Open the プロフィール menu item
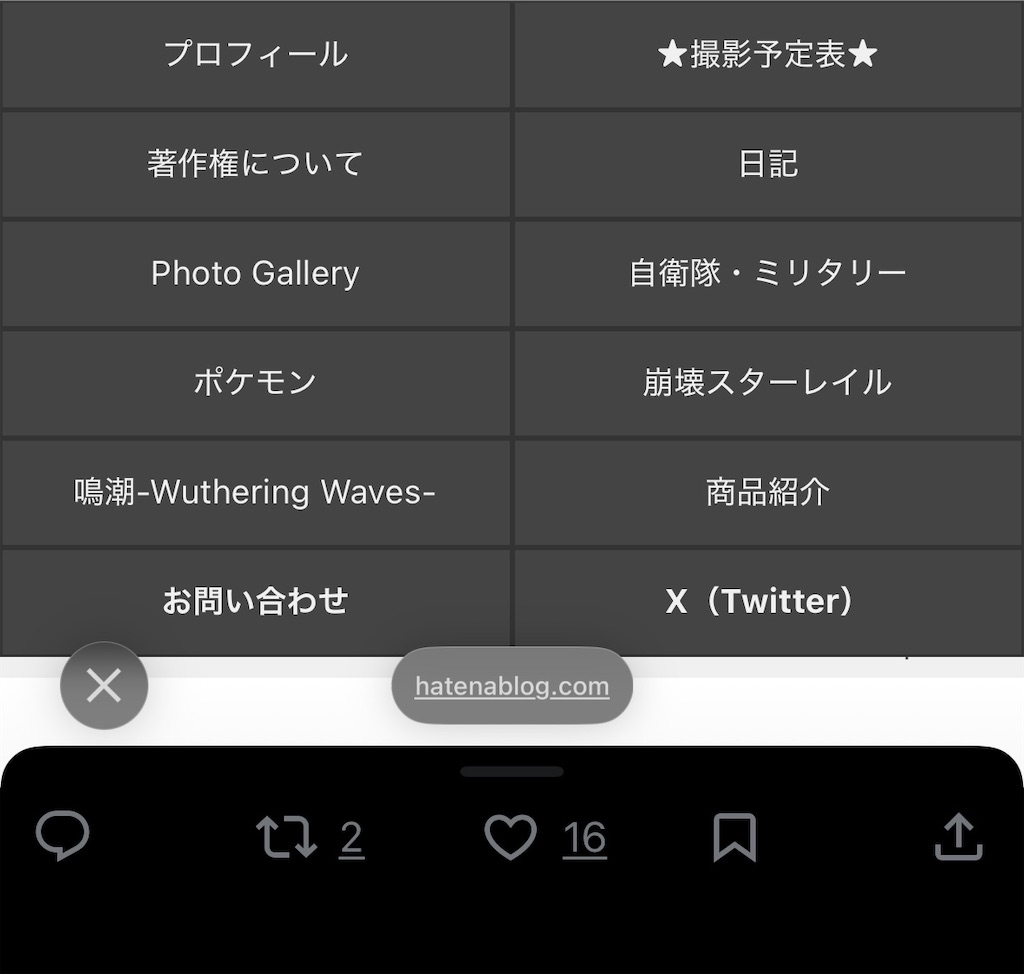 [256, 54]
